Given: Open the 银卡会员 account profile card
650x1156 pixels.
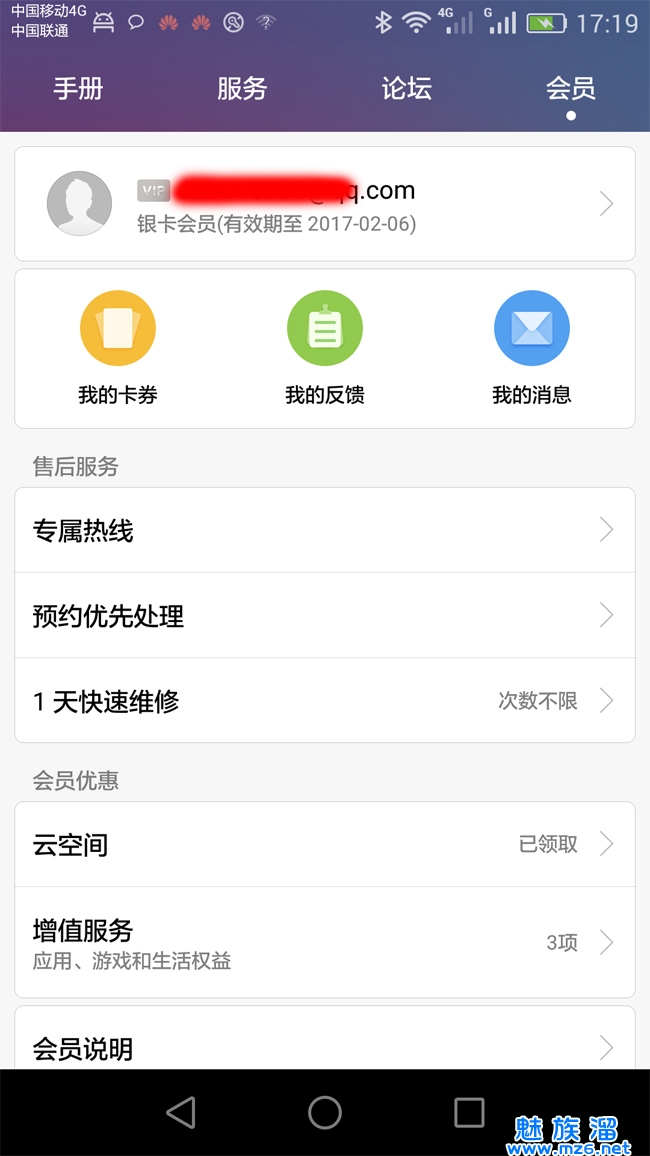Looking at the screenshot, I should [325, 203].
